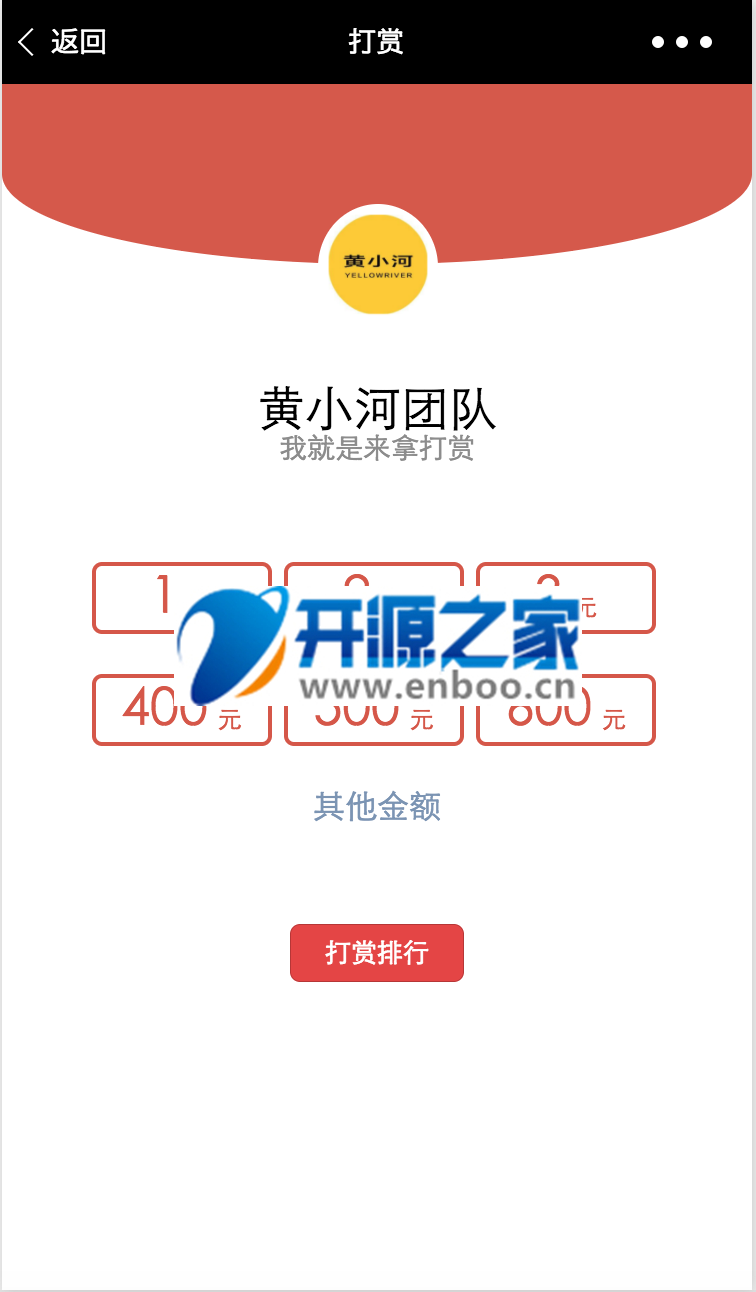This screenshot has width=756, height=1292.
Task: Open the 打赏排行 ranking
Action: pyautogui.click(x=377, y=953)
